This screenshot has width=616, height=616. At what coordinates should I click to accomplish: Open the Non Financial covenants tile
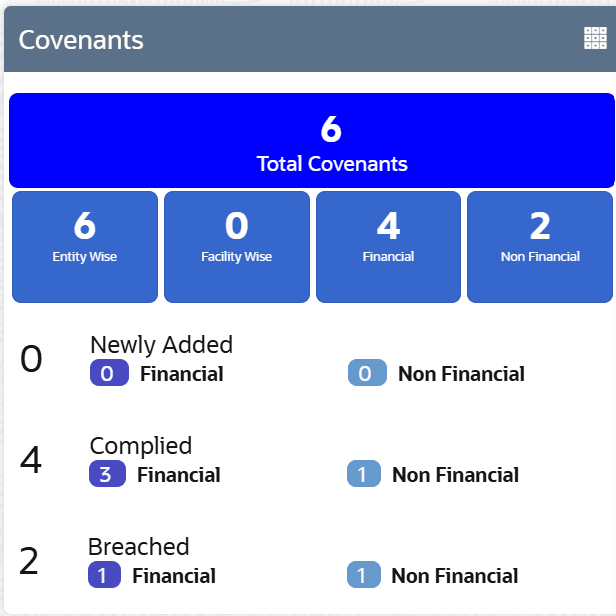[x=540, y=246]
